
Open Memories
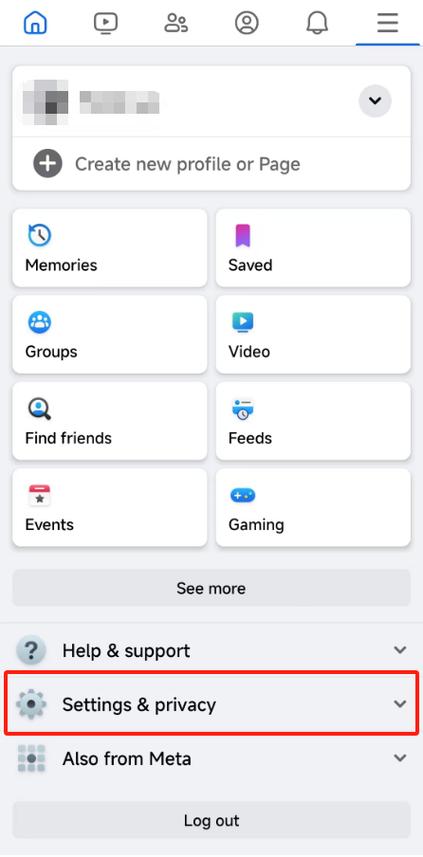pyautogui.click(x=110, y=248)
